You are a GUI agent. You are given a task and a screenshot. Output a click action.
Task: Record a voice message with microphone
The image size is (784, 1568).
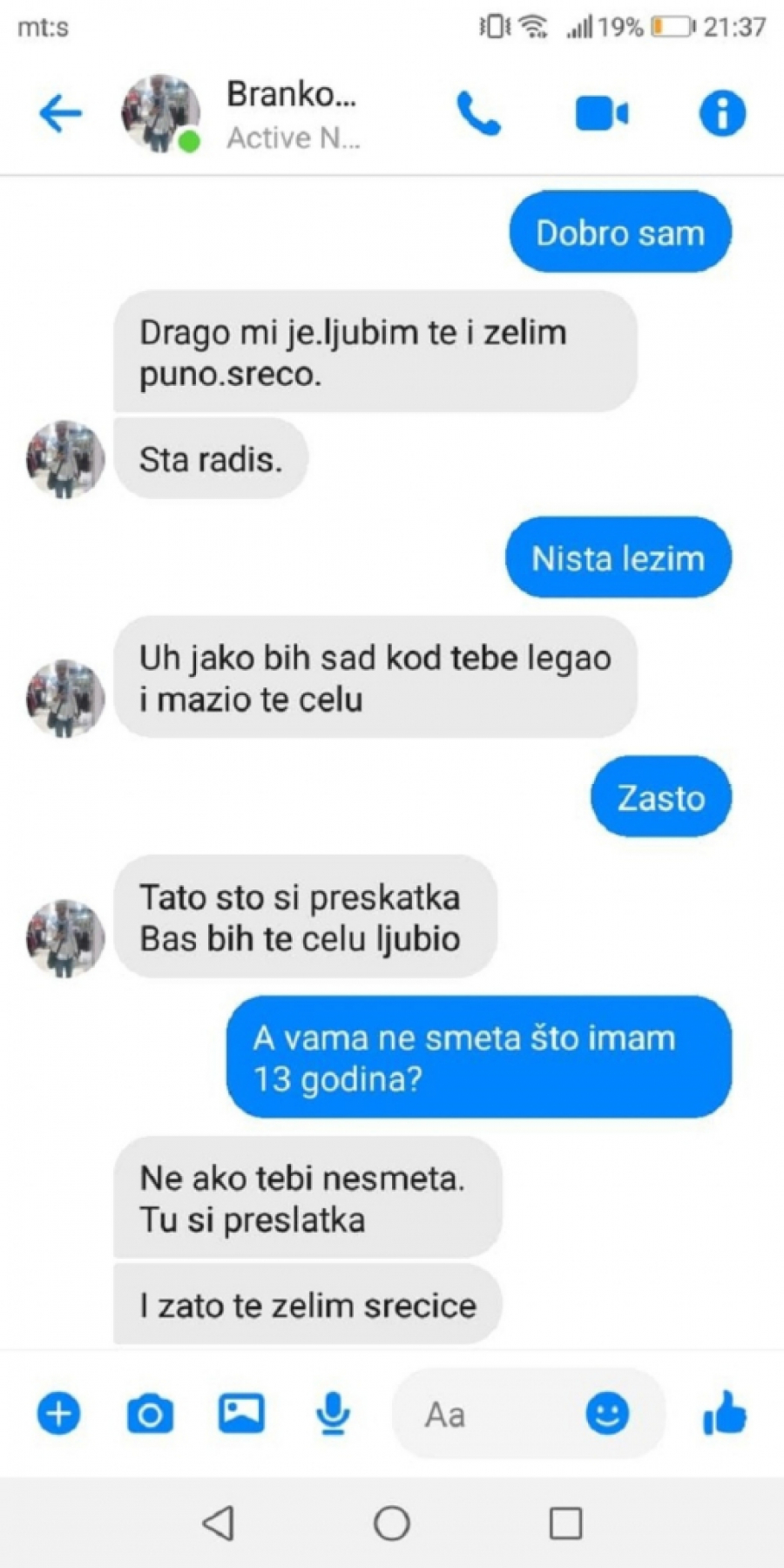[333, 1413]
